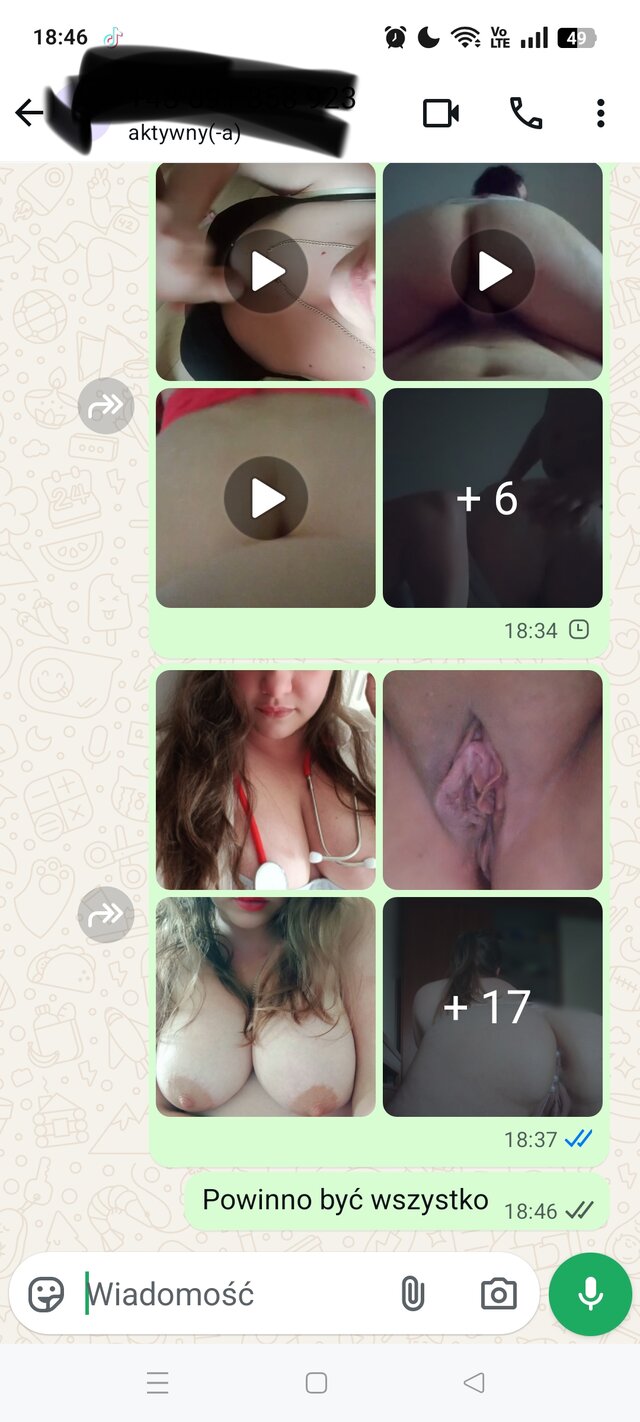Open the three-dot overflow menu
The height and width of the screenshot is (1422, 640).
[600, 113]
